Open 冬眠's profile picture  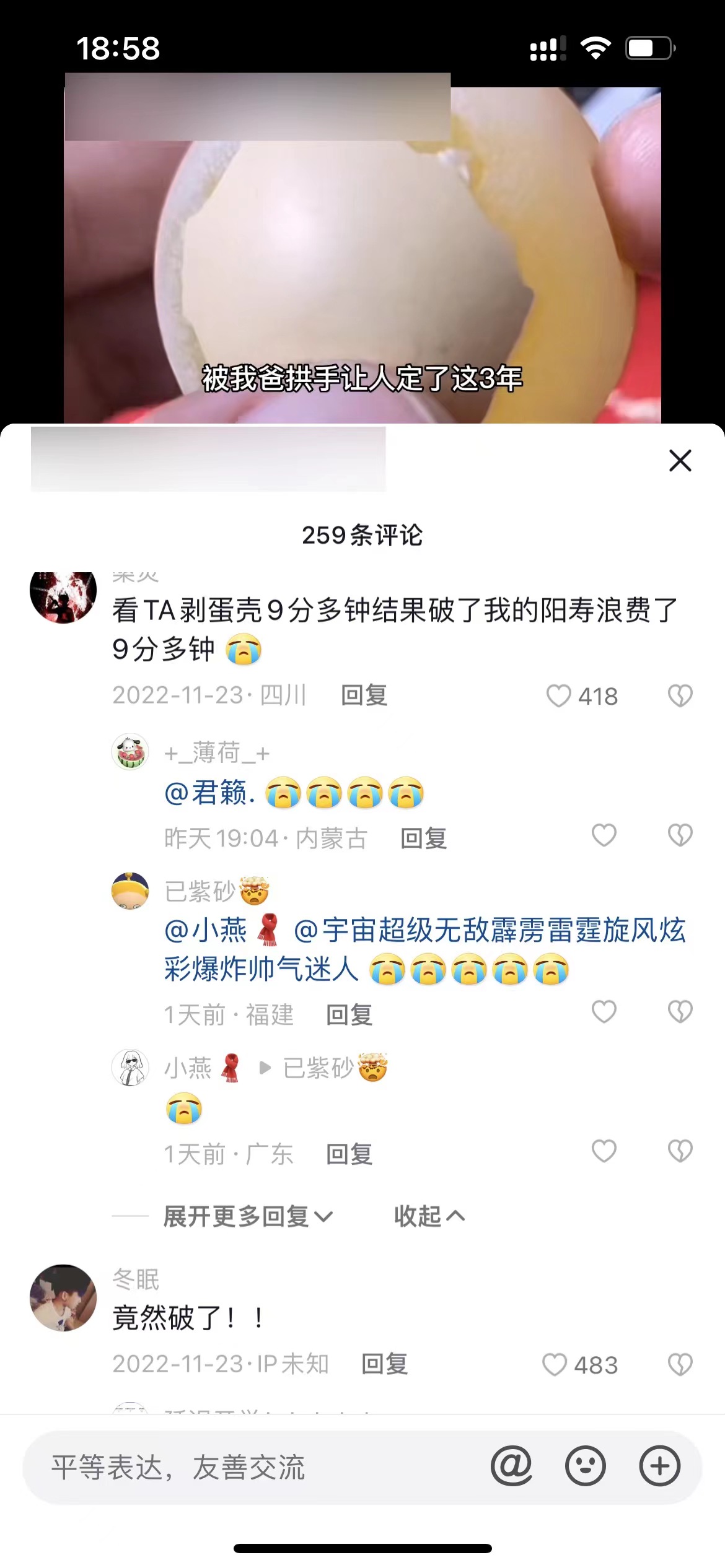point(63,1298)
